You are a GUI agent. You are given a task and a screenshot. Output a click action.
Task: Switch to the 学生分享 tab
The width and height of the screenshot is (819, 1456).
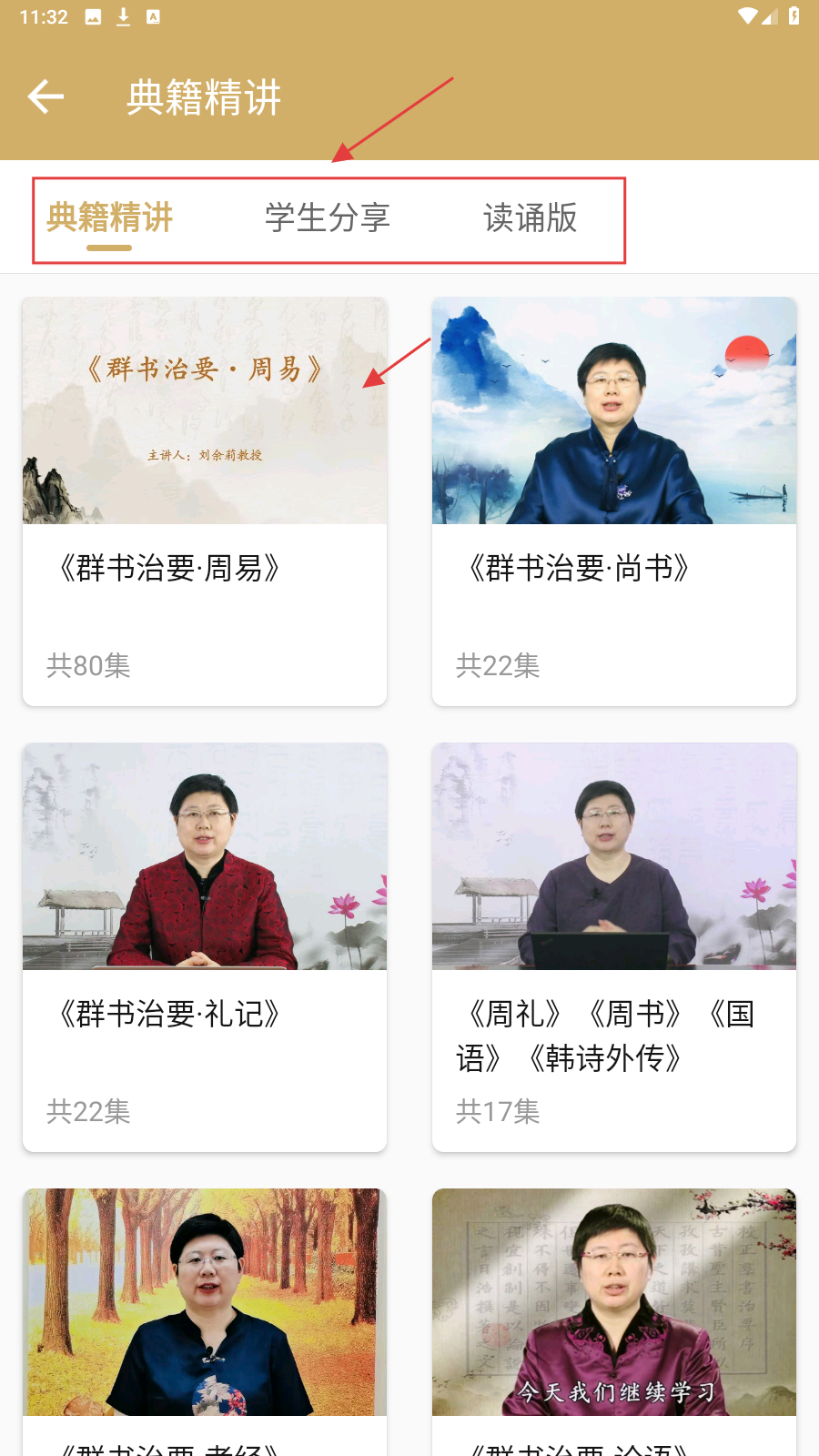pos(328,218)
